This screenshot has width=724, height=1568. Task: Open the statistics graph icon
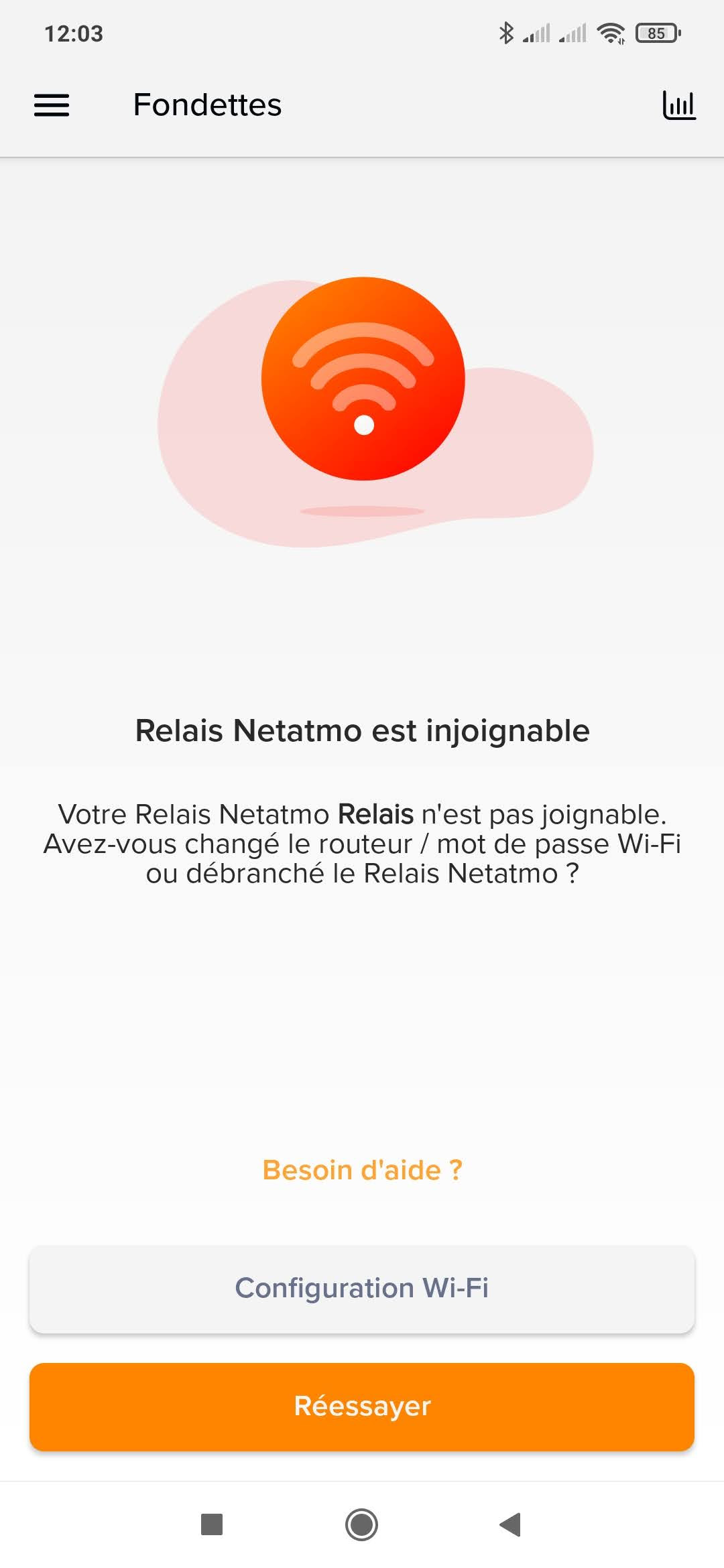click(678, 105)
